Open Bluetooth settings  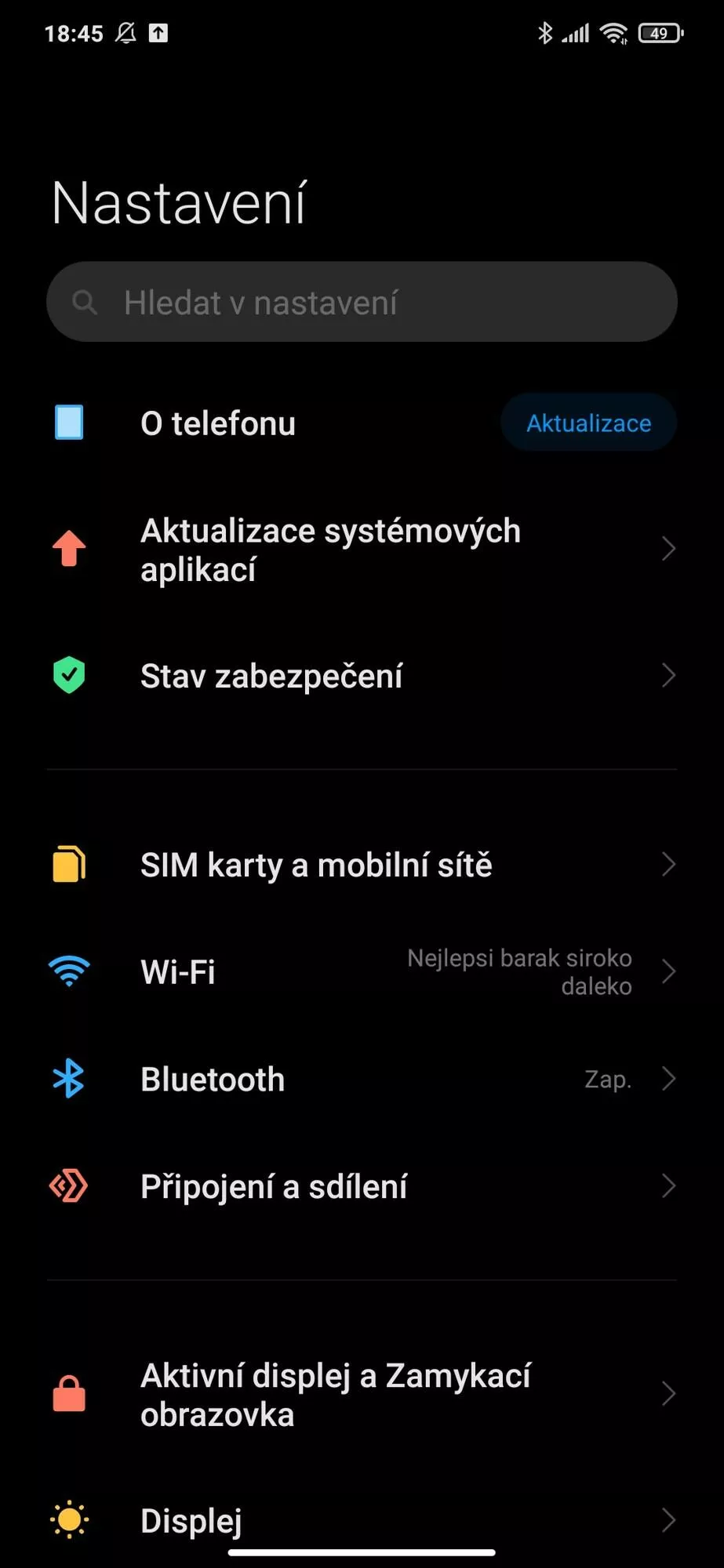click(x=362, y=1080)
